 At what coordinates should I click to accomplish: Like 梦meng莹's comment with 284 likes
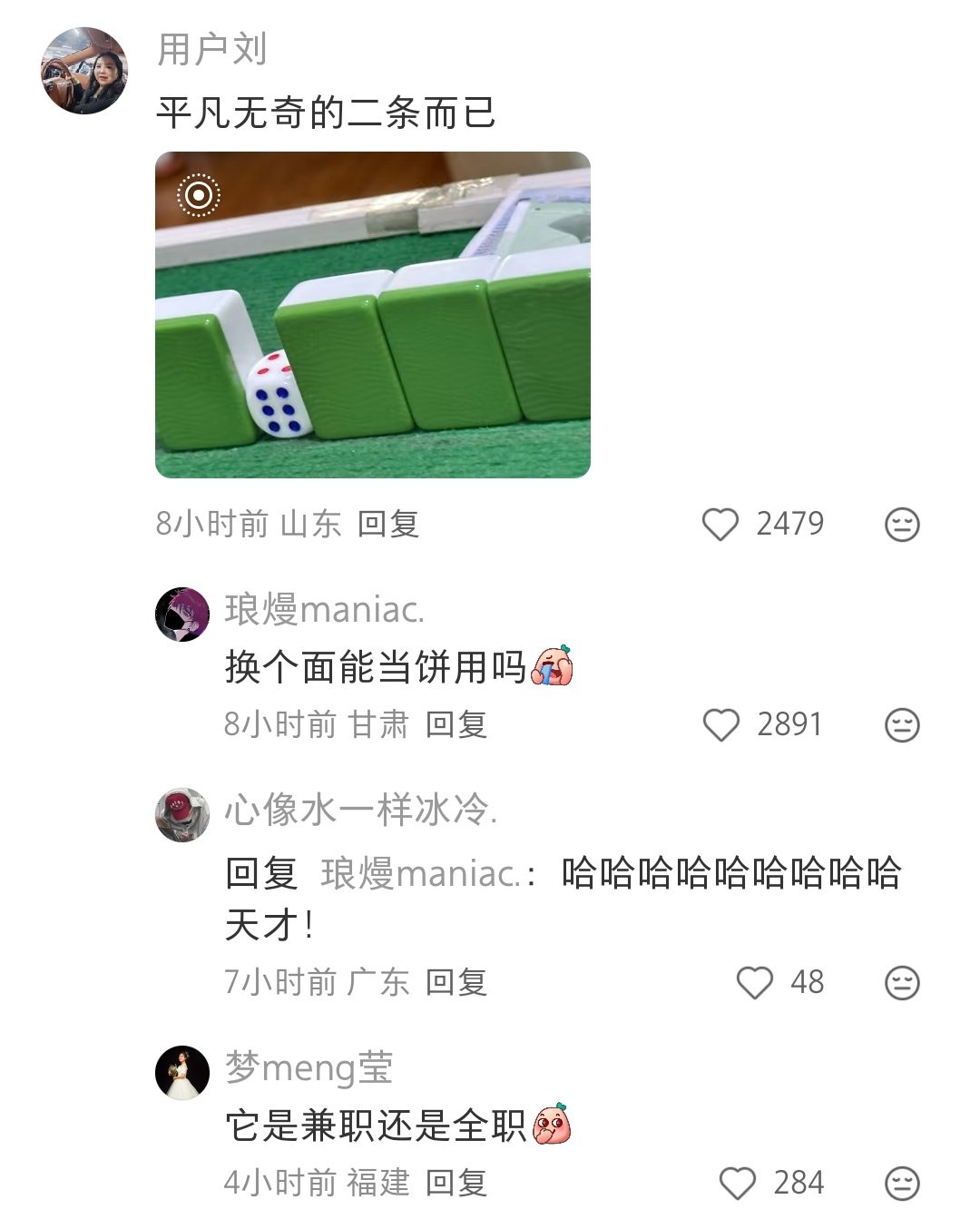[737, 1184]
